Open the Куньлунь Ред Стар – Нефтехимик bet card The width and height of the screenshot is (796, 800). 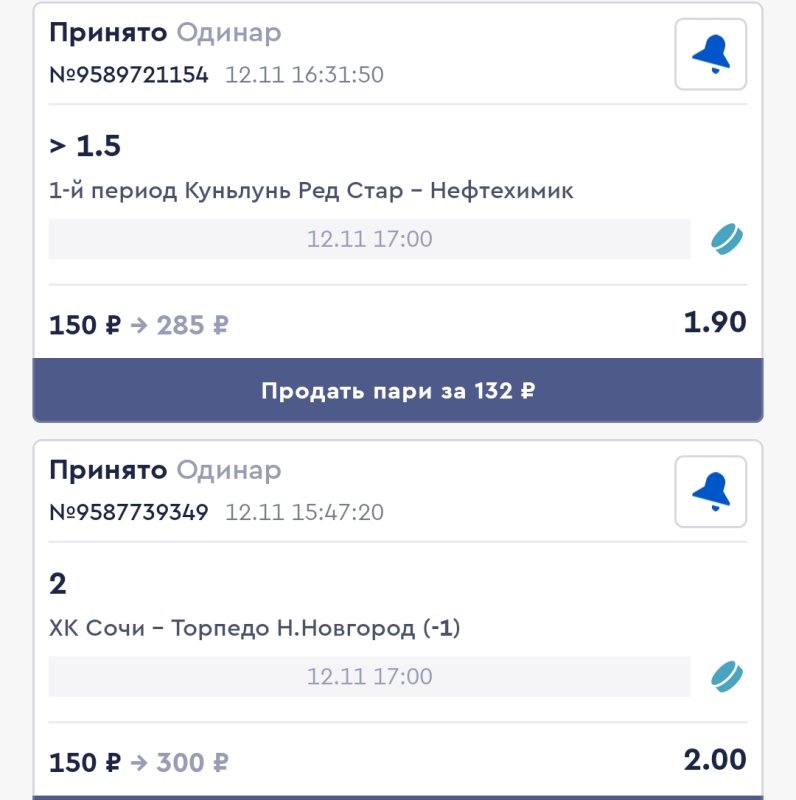(311, 191)
